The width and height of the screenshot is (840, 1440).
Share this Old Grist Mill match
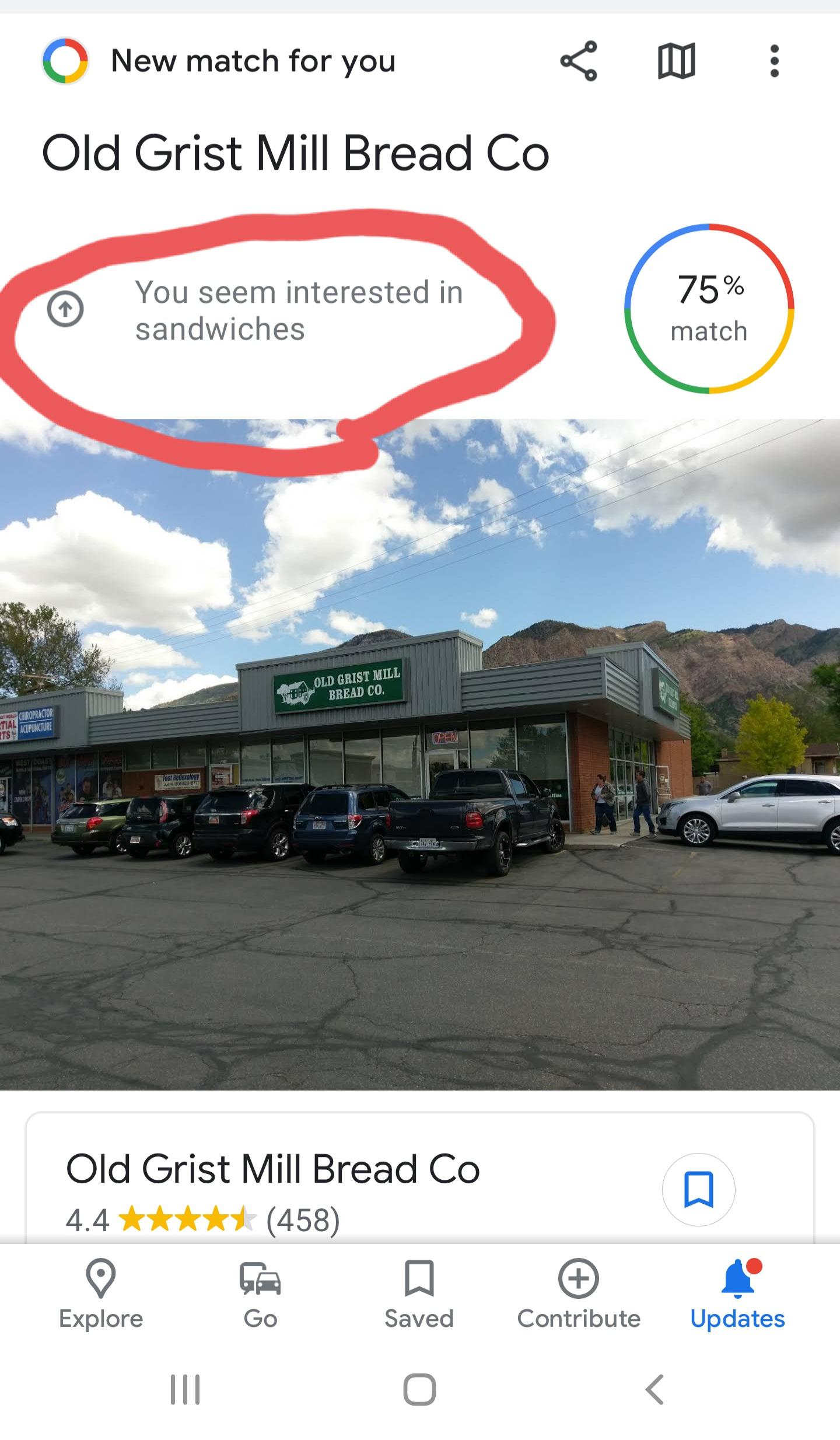click(578, 61)
